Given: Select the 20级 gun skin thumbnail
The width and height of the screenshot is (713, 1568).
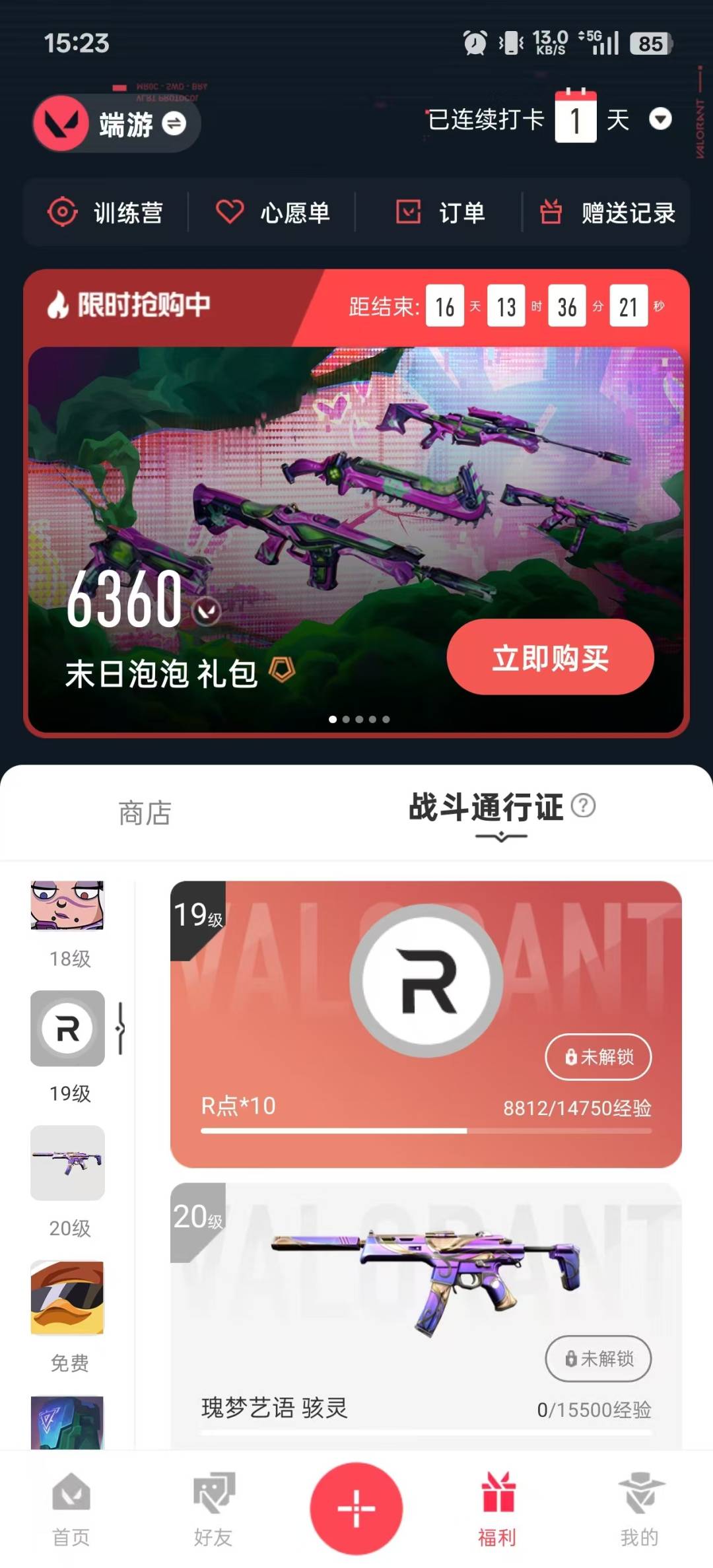Looking at the screenshot, I should [x=67, y=1163].
